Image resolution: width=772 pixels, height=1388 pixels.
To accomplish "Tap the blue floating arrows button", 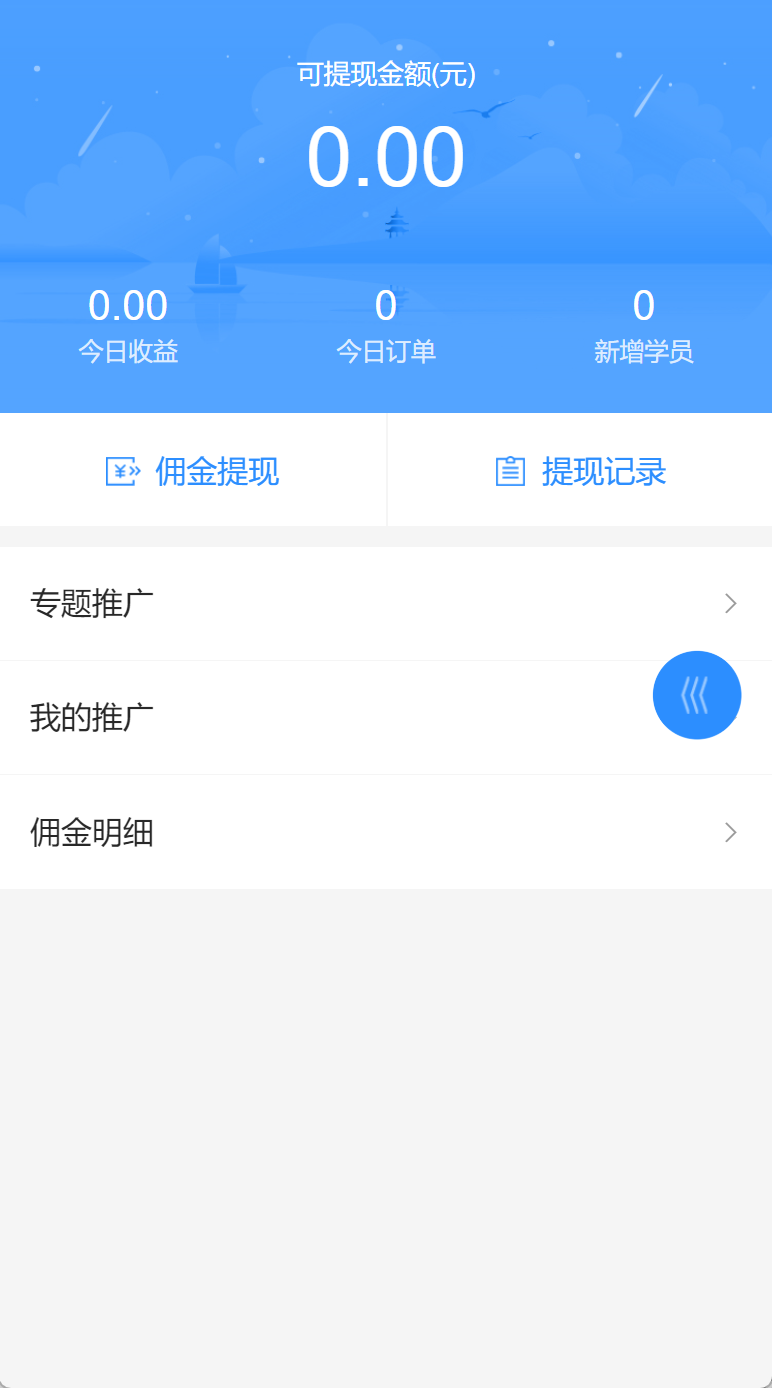I will pos(697,695).
